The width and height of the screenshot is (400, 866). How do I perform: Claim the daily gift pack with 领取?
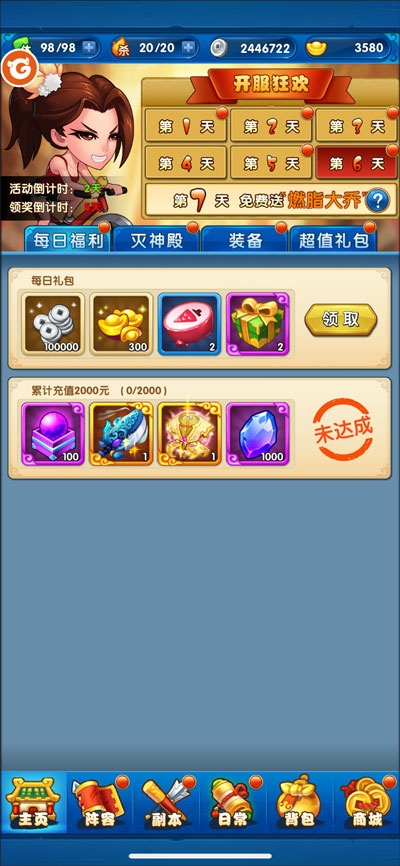(341, 320)
